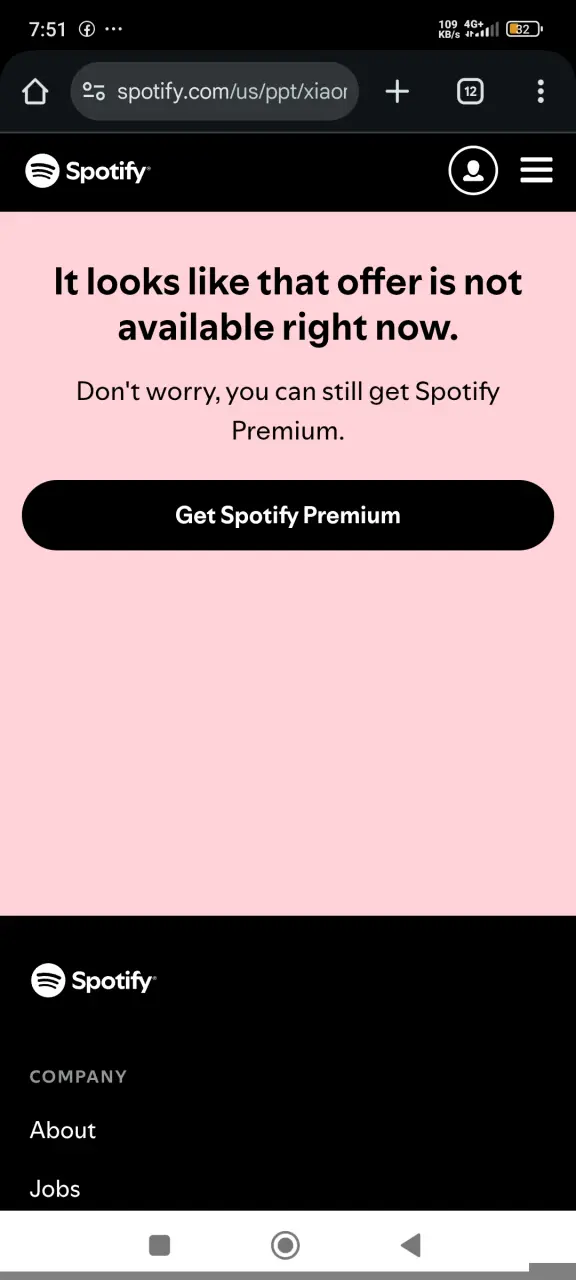Open a new browser tab

pyautogui.click(x=397, y=92)
